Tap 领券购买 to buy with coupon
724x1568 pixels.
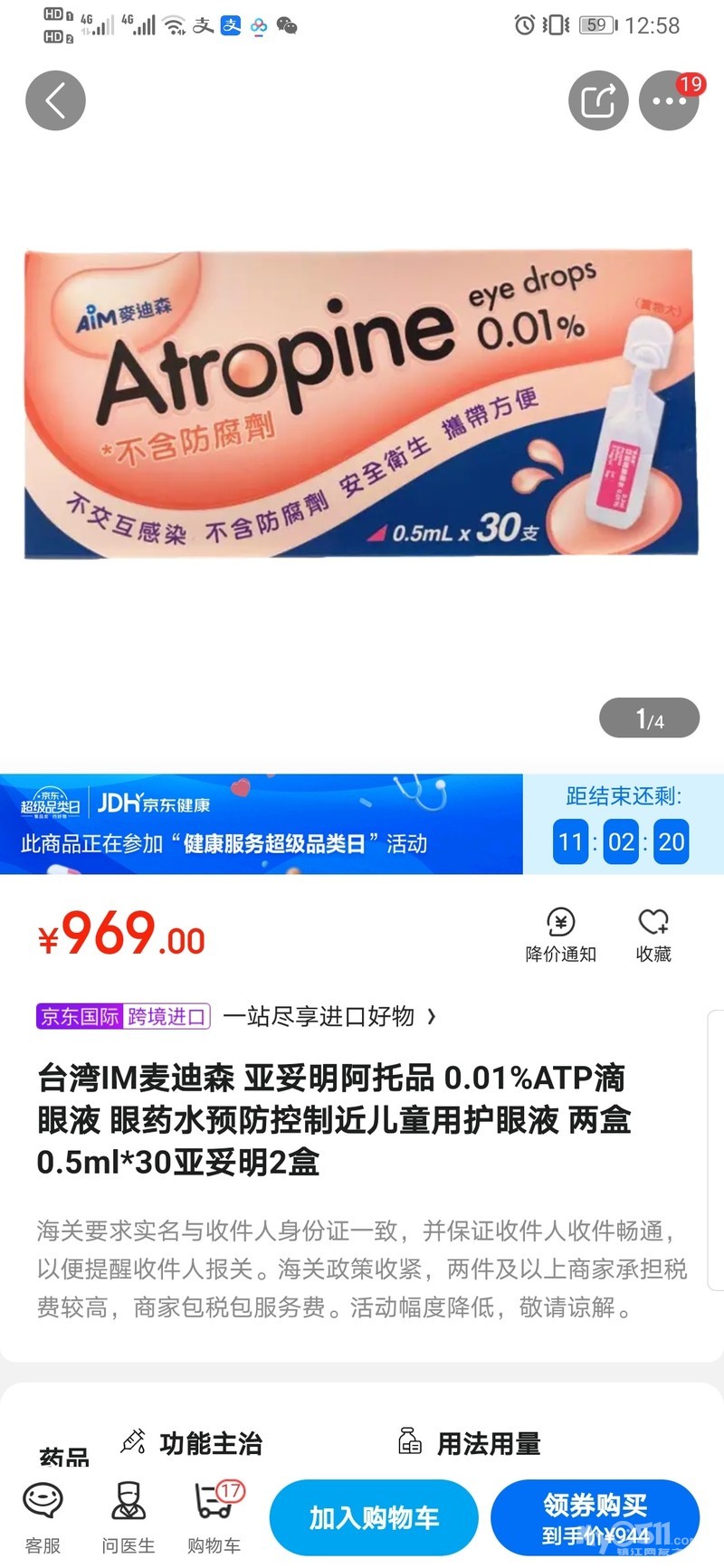point(595,1518)
